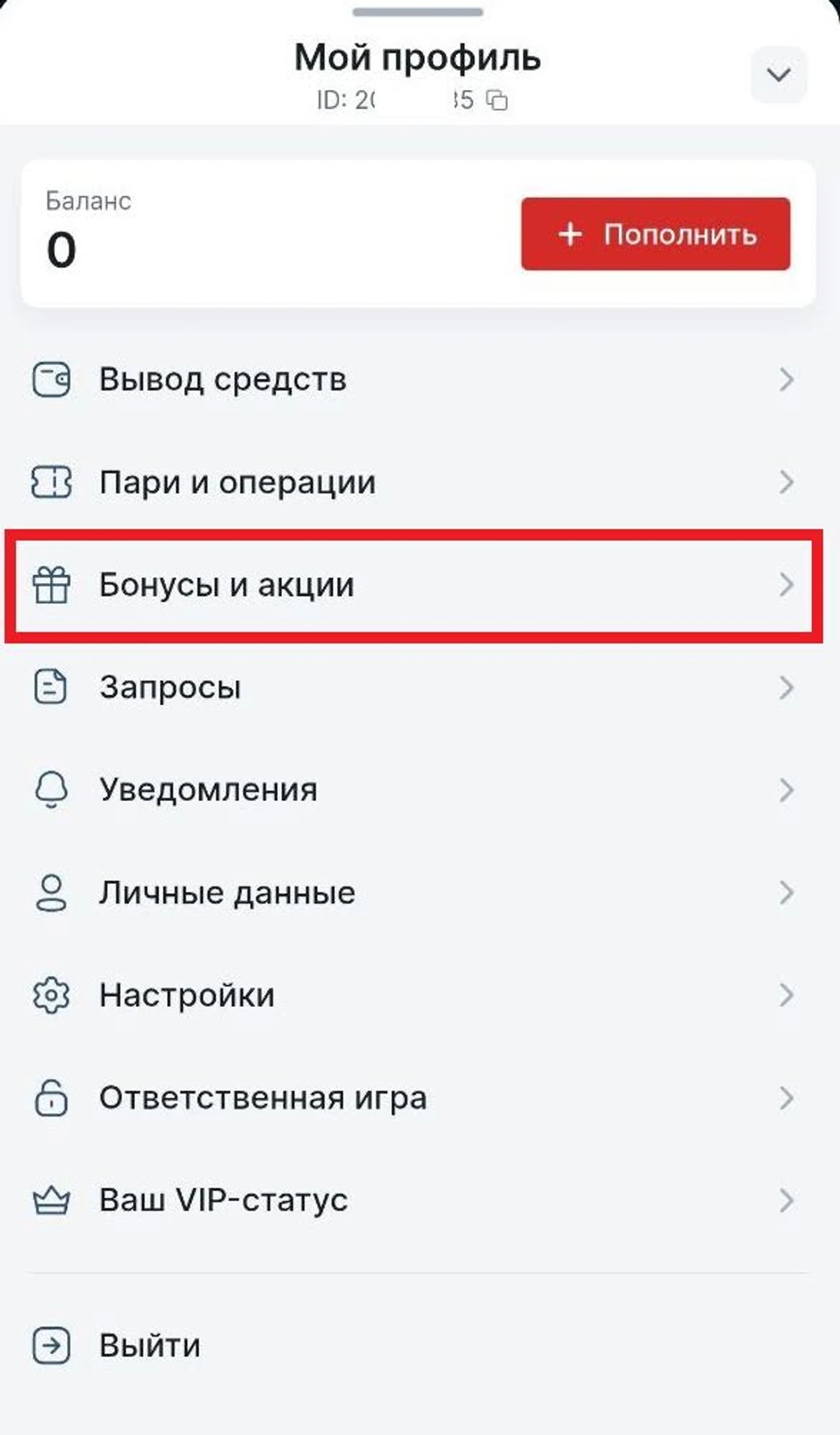Open Ответственная игра
840x1435 pixels.
(263, 1098)
